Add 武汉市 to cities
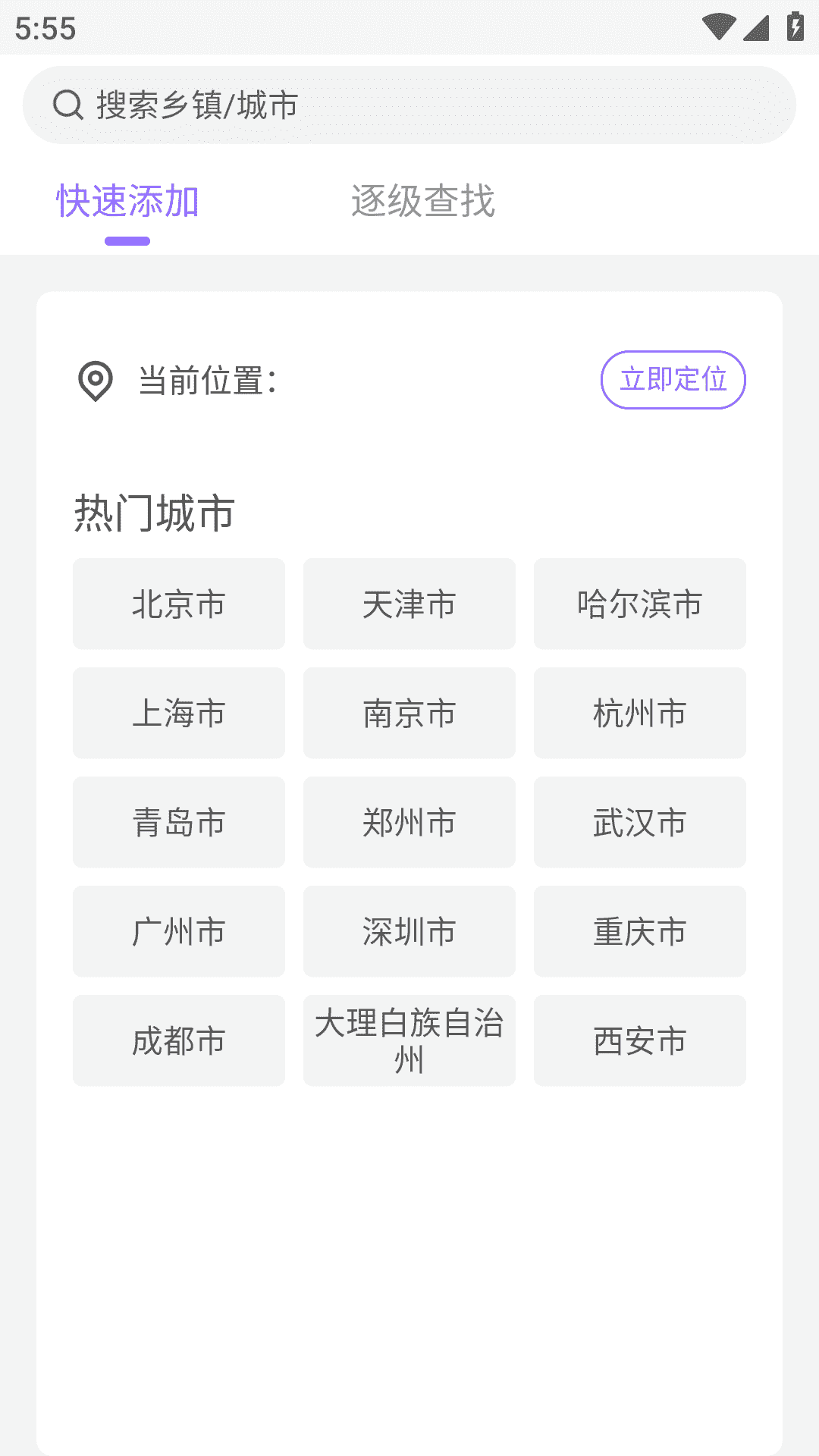The height and width of the screenshot is (1456, 819). pos(639,822)
